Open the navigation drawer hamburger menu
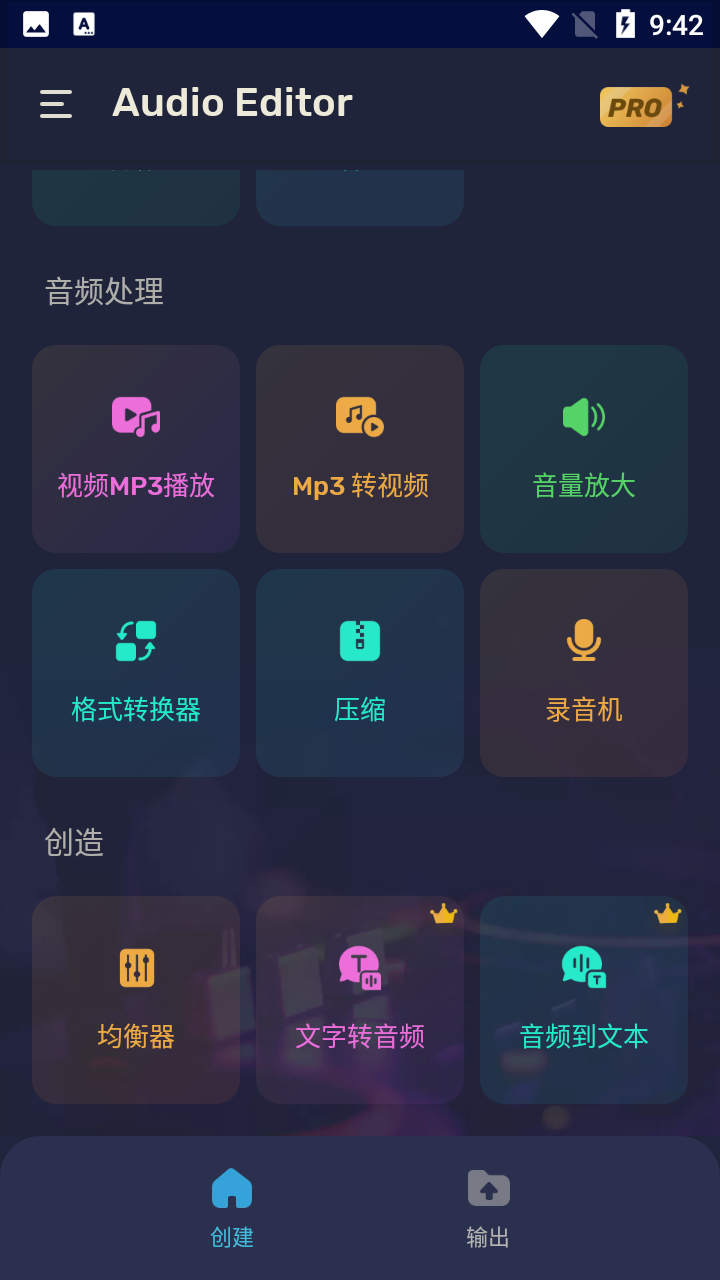This screenshot has width=720, height=1280. point(56,105)
